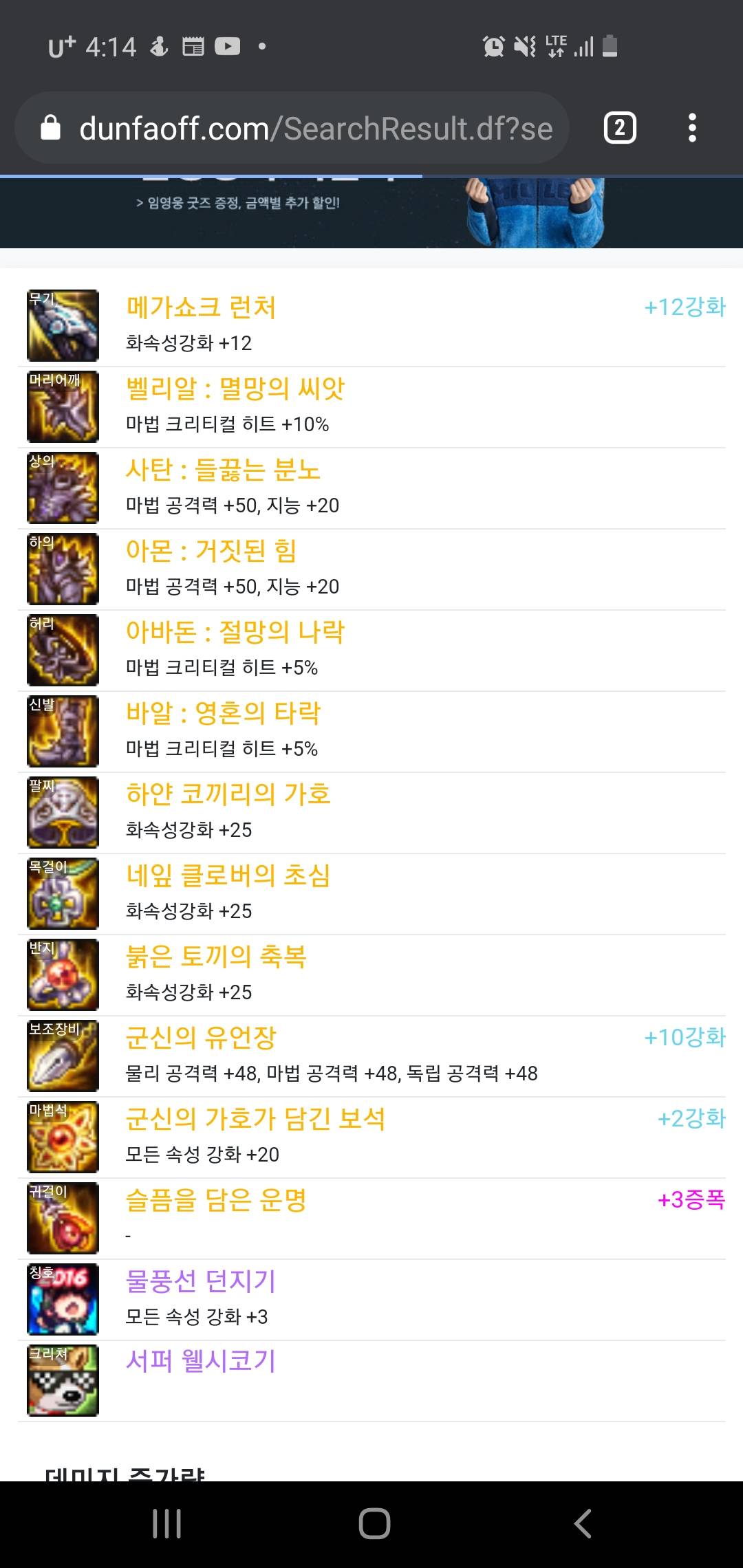Image resolution: width=743 pixels, height=1568 pixels.
Task: Select 붉은 토끼의 축복 ring
Action: [x=216, y=957]
